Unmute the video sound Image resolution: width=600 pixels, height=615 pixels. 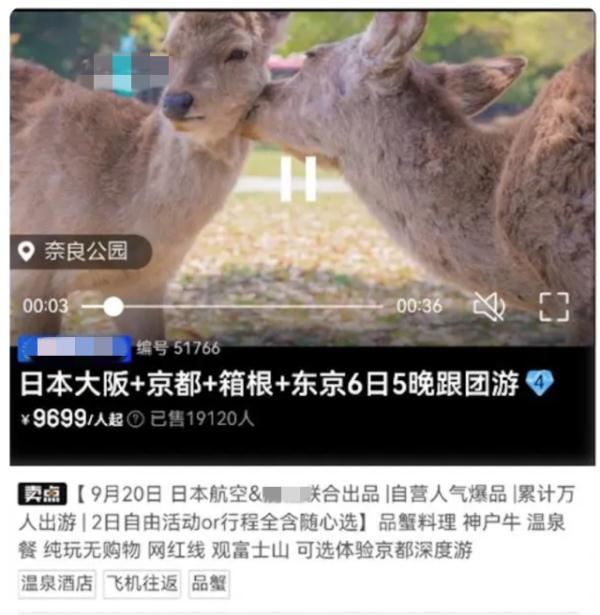(488, 306)
